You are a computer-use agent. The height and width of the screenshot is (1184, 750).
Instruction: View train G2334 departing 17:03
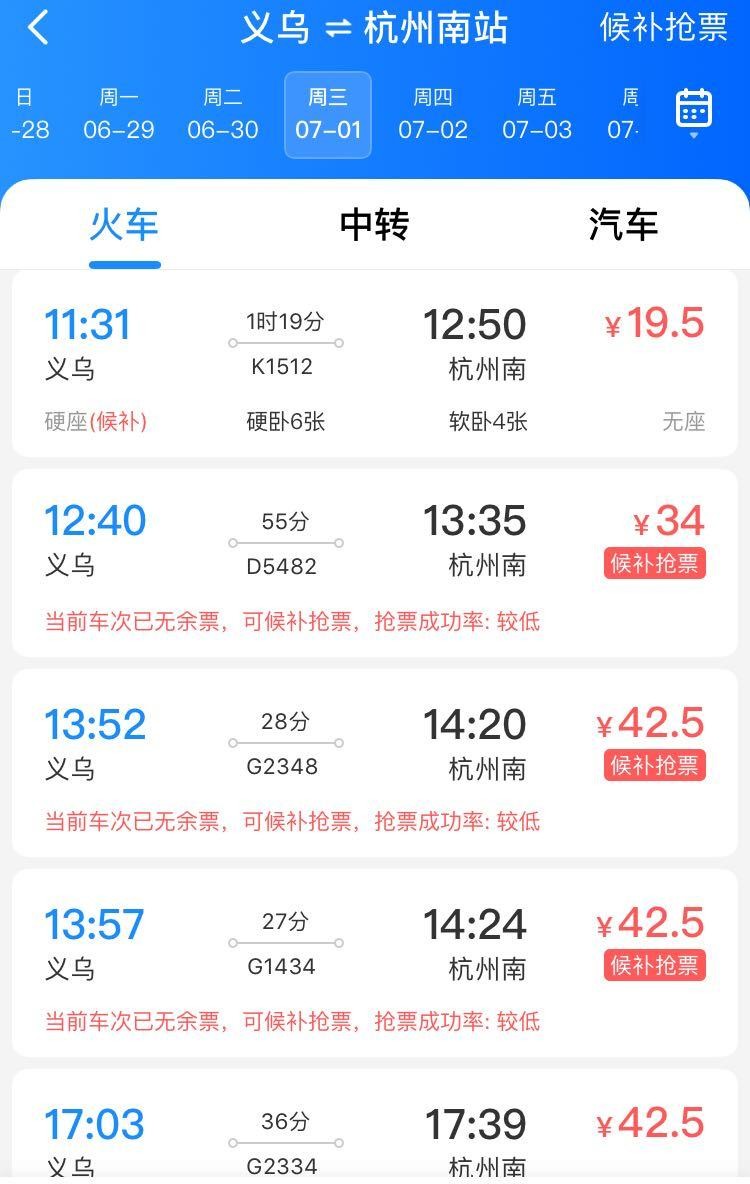374,1130
